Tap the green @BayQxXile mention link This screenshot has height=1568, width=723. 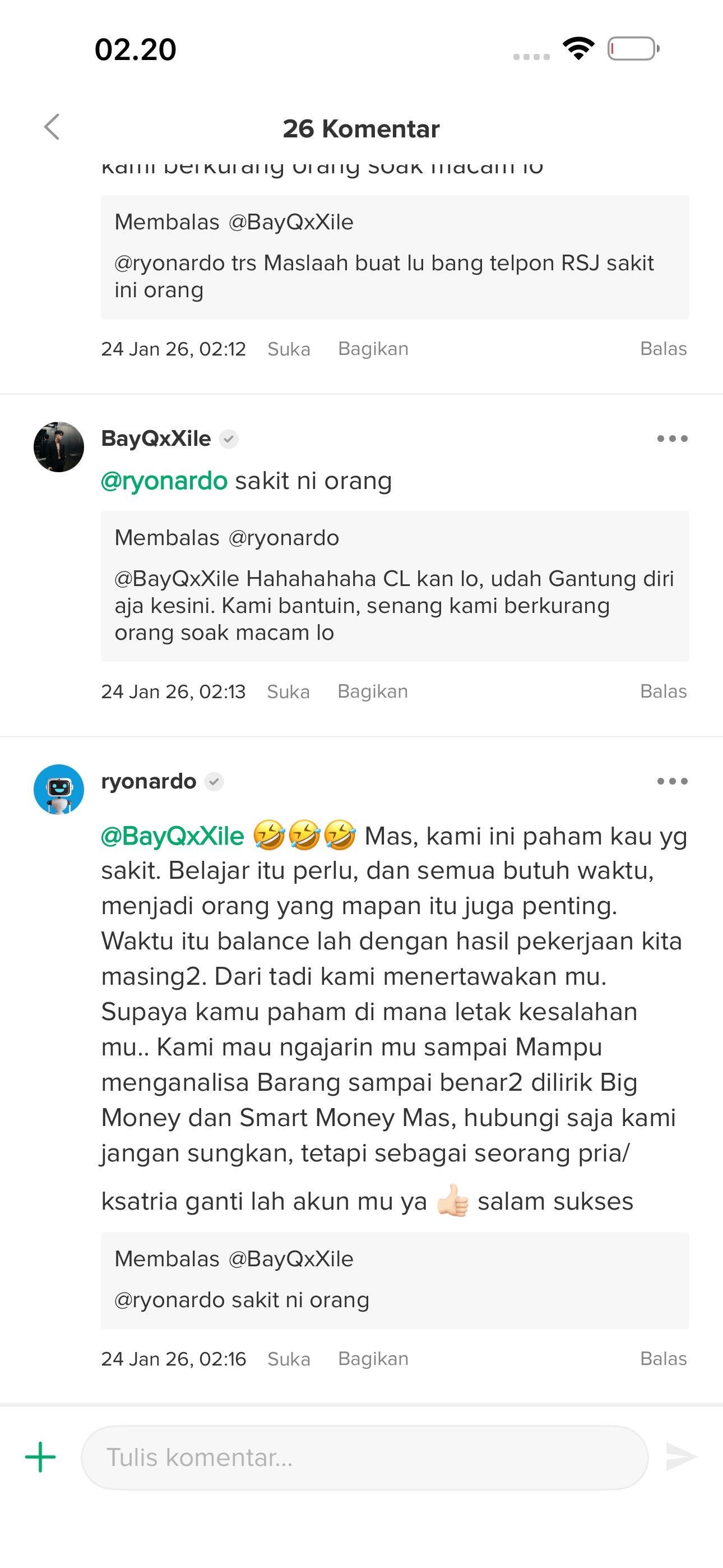(x=172, y=836)
